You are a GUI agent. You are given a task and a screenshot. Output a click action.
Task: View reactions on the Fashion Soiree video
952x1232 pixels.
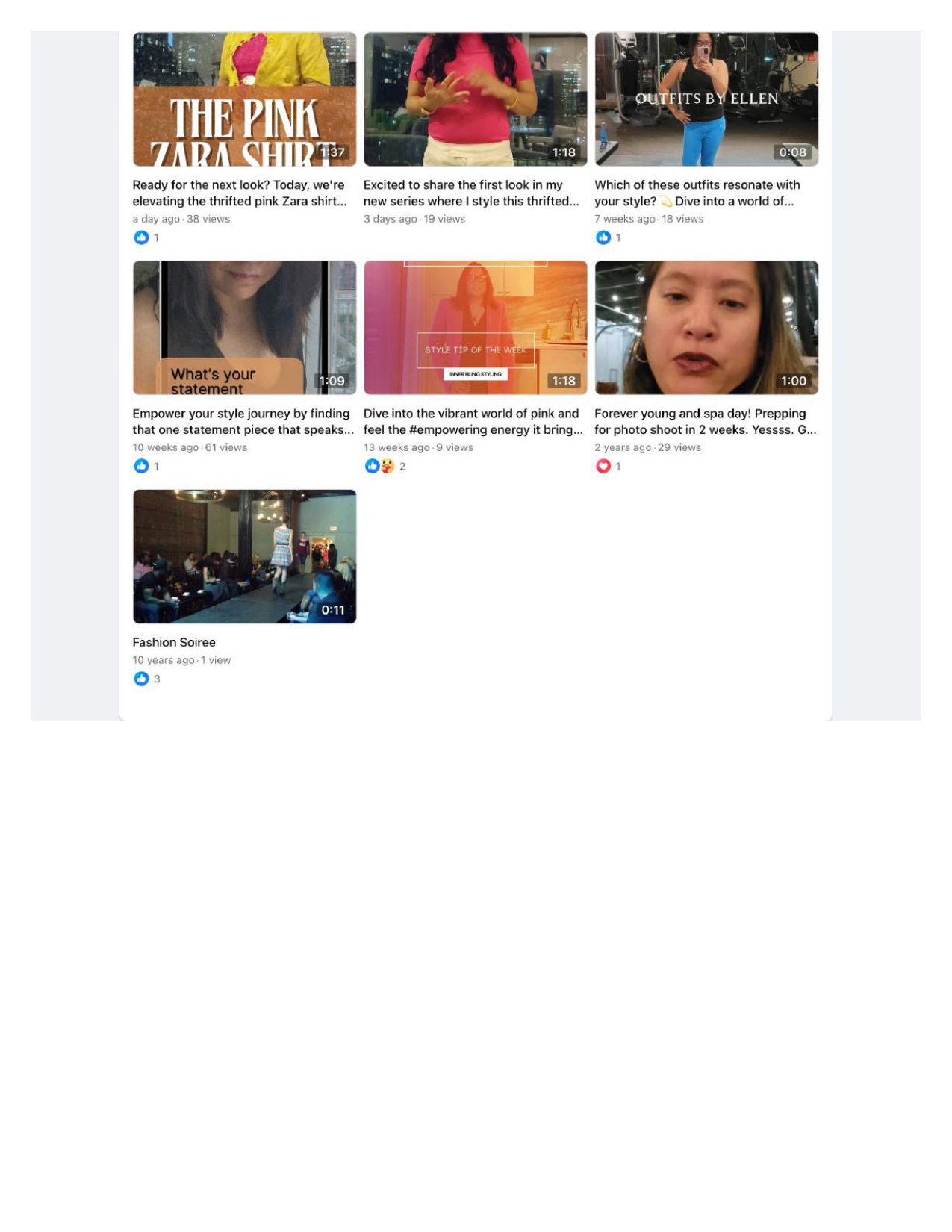(146, 679)
